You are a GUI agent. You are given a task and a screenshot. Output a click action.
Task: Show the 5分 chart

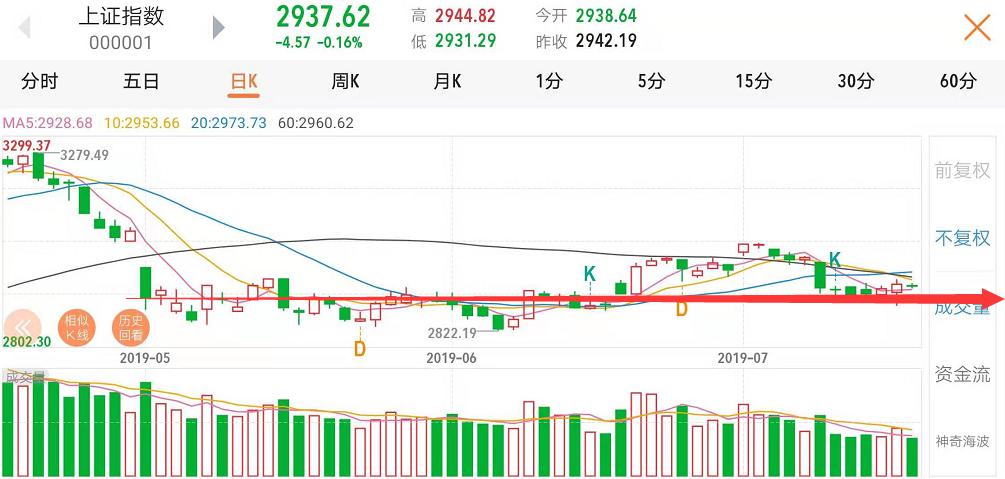click(x=650, y=82)
